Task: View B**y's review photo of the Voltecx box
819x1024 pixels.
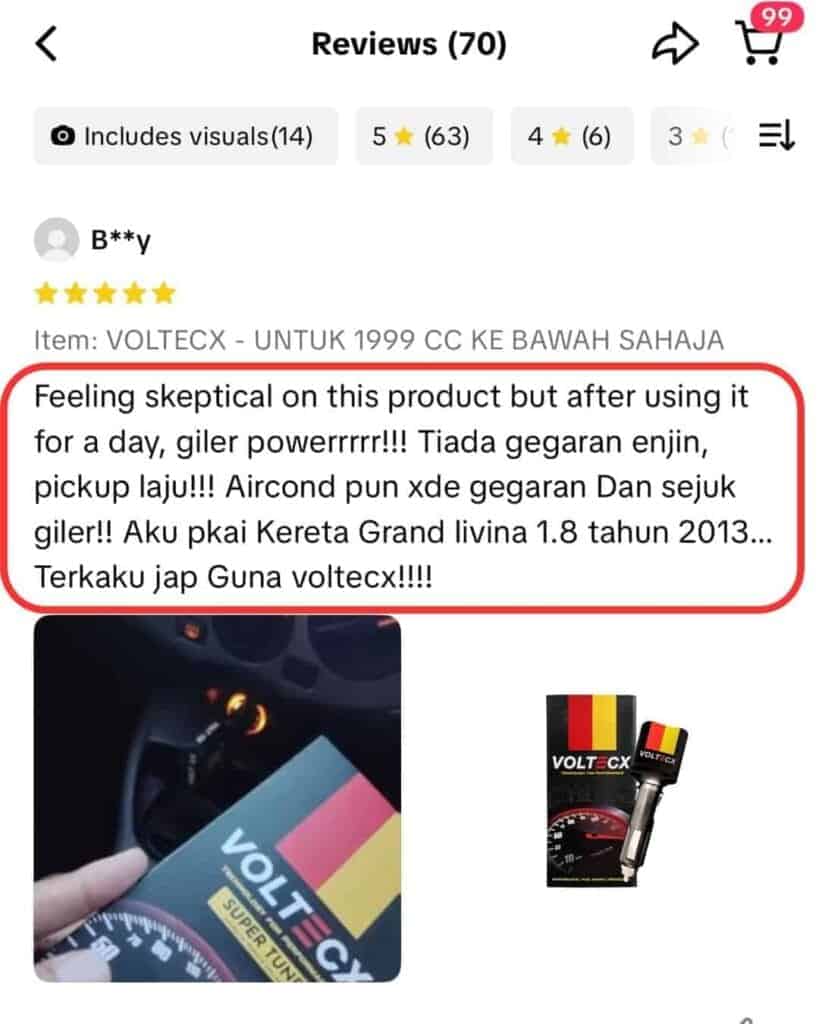Action: 217,798
